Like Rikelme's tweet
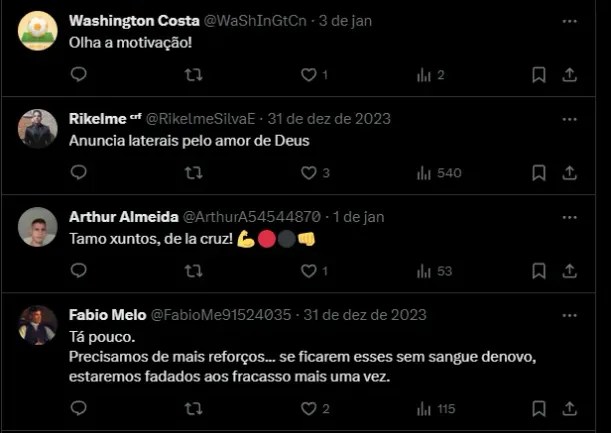 tap(309, 172)
